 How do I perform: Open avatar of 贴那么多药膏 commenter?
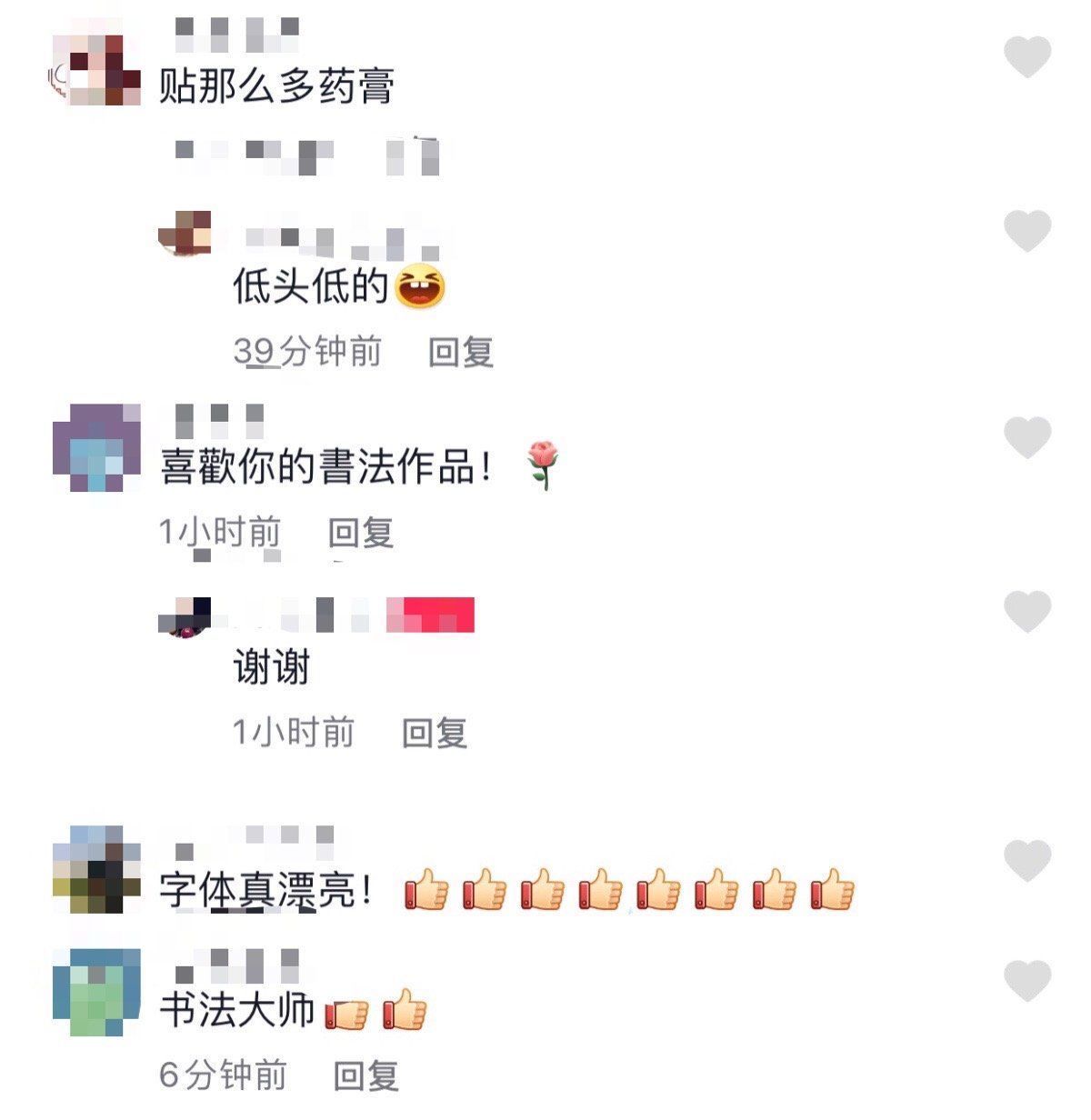(x=96, y=70)
